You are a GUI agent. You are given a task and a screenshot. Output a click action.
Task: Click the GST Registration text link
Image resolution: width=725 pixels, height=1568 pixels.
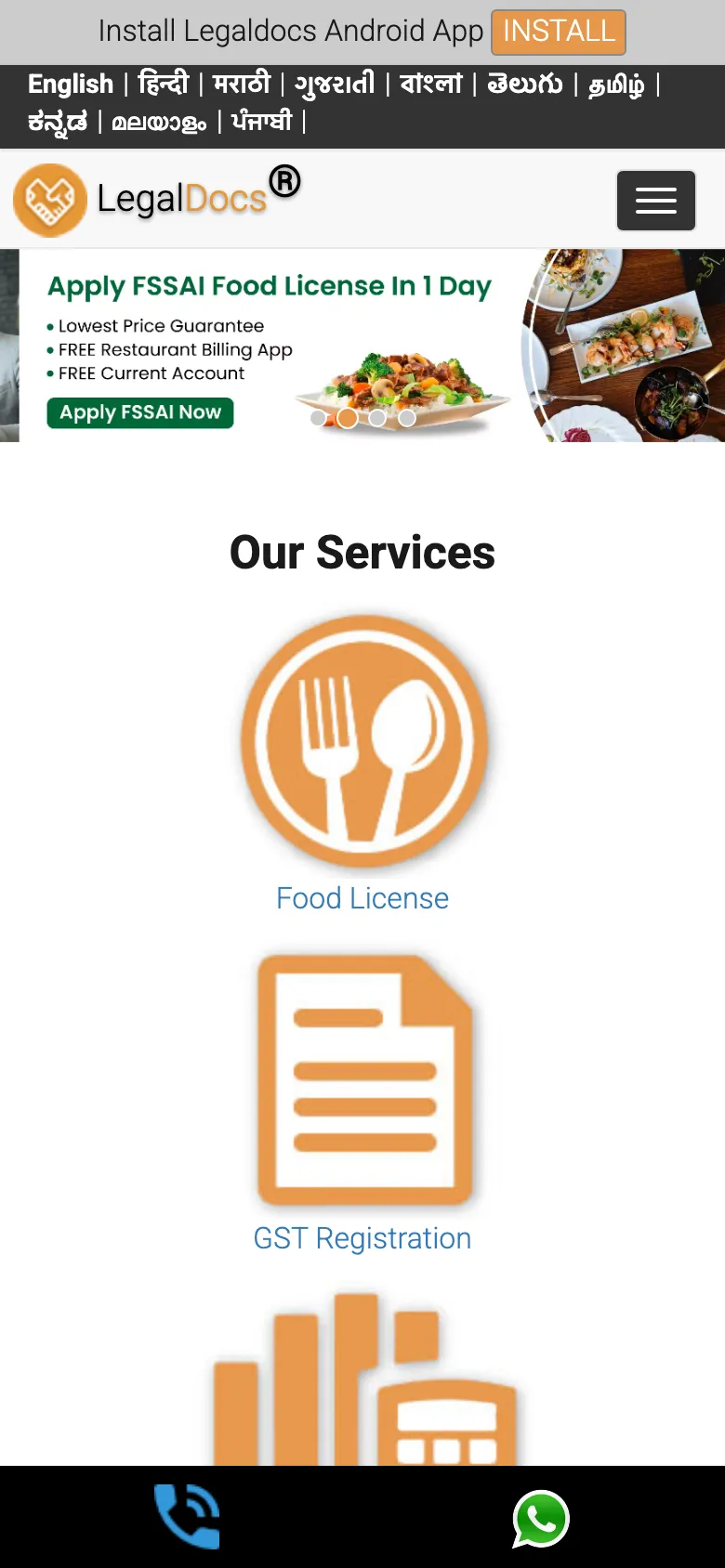[x=362, y=1238]
